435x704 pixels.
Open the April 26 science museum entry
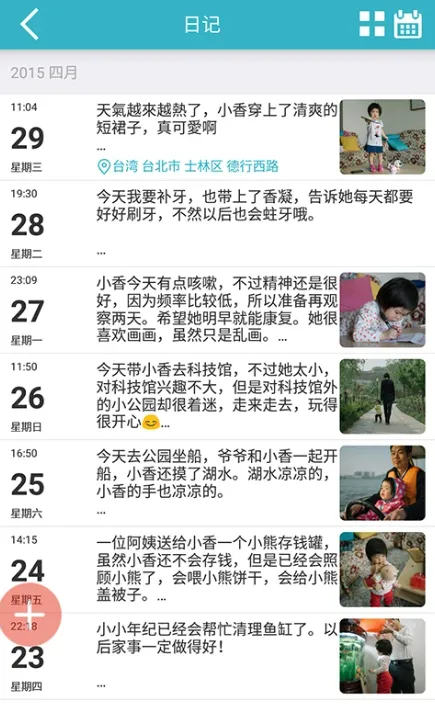(x=217, y=397)
